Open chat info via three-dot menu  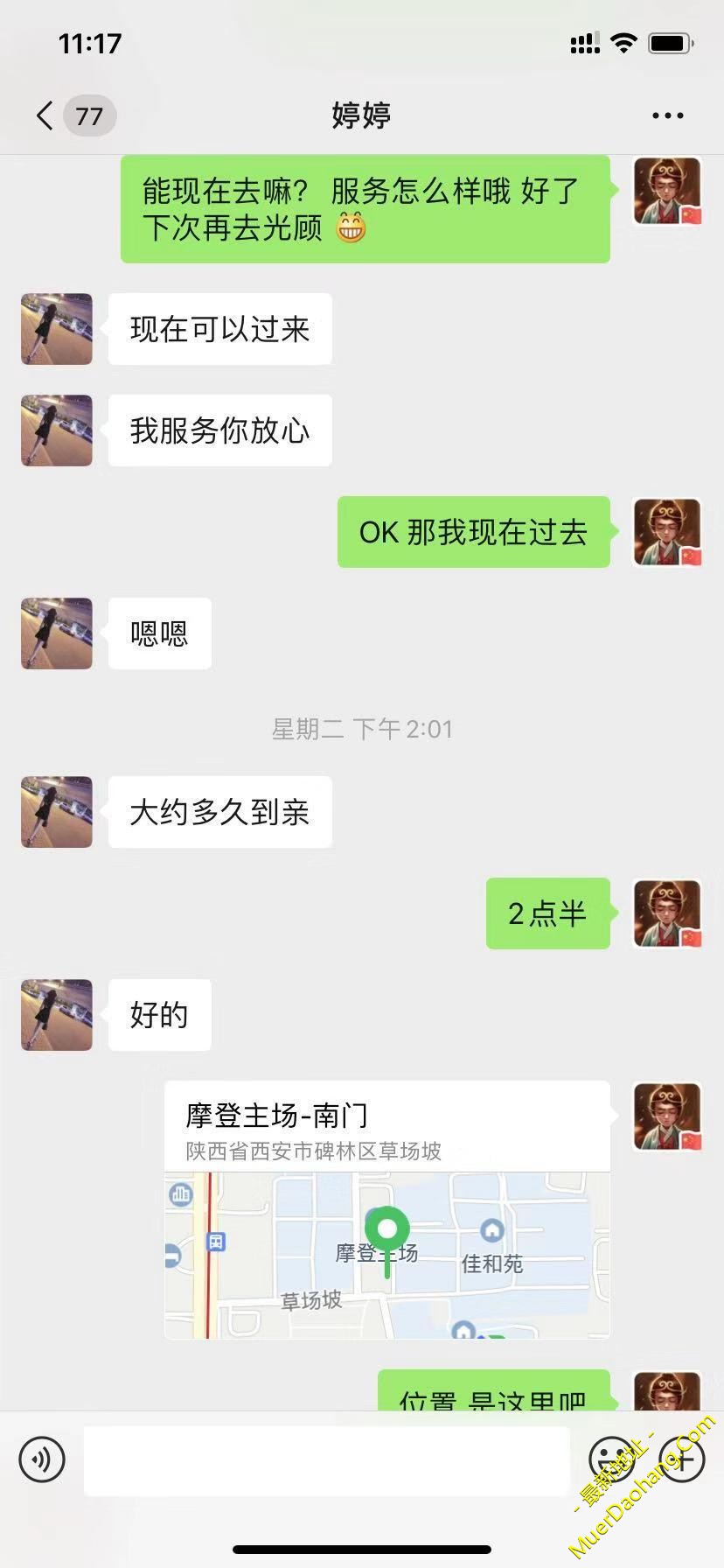pyautogui.click(x=667, y=115)
